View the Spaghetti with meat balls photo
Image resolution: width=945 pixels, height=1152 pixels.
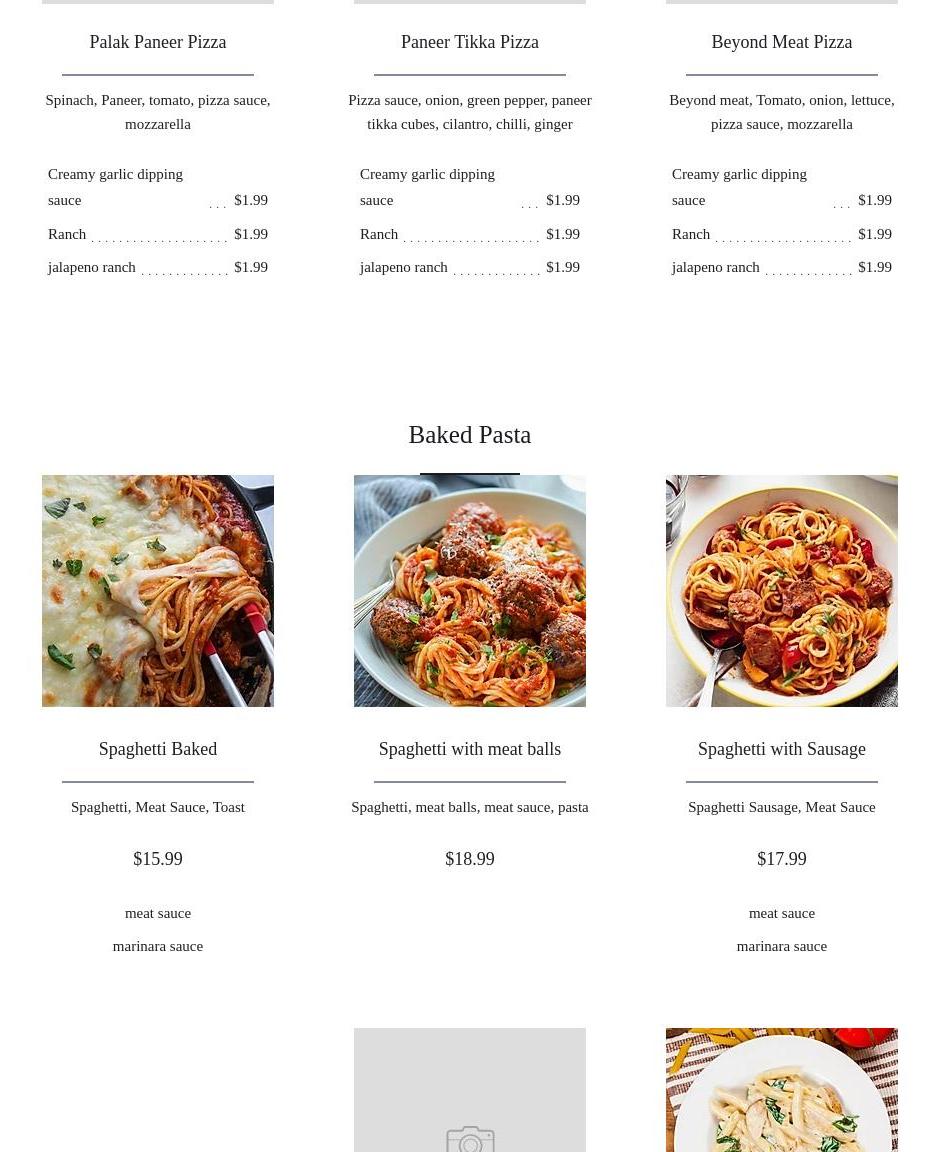470,591
